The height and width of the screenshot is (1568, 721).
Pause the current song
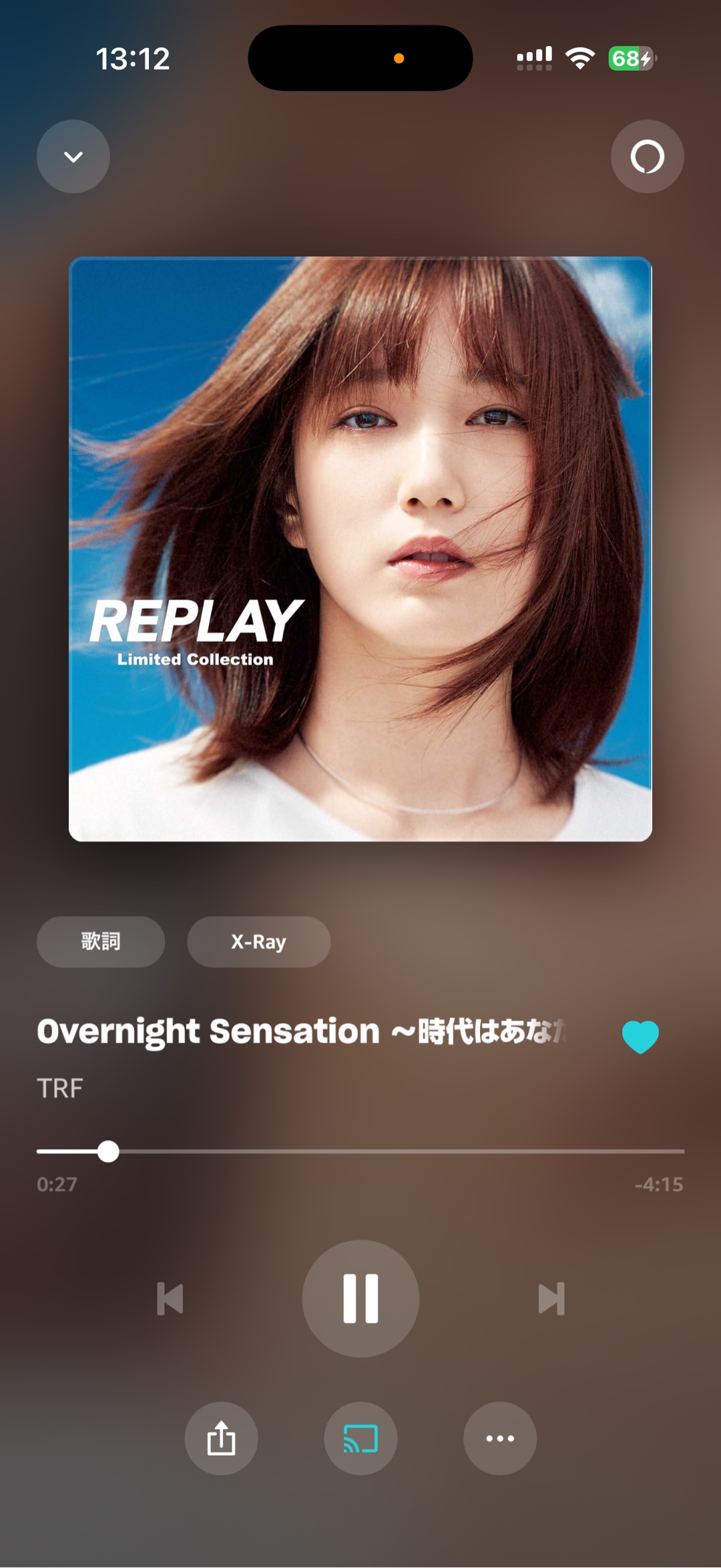coord(360,1298)
